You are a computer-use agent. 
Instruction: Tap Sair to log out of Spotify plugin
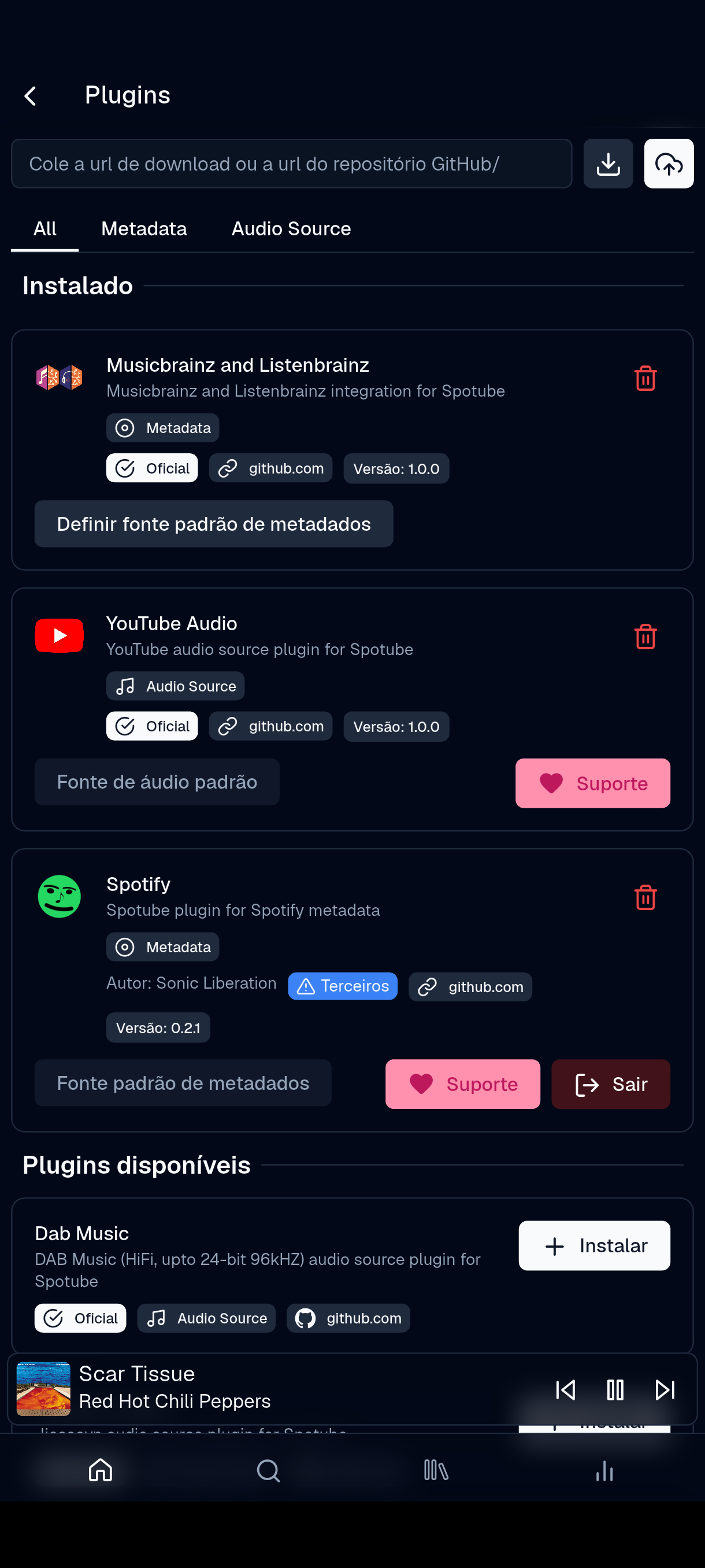point(610,1083)
